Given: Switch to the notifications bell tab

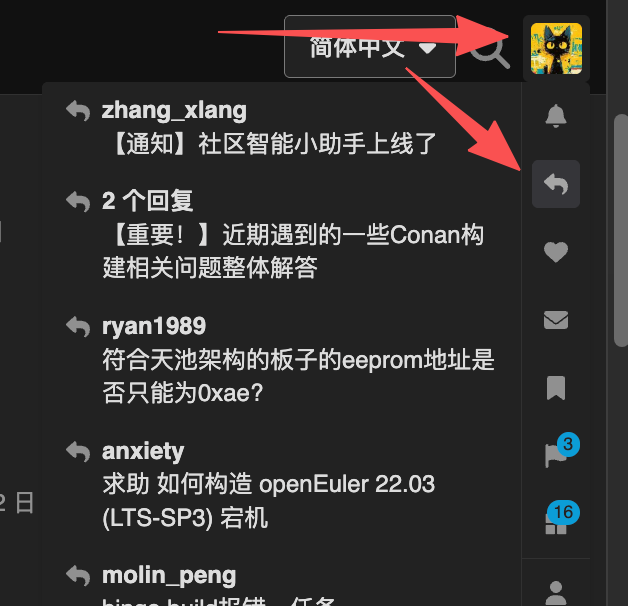Looking at the screenshot, I should 556,115.
